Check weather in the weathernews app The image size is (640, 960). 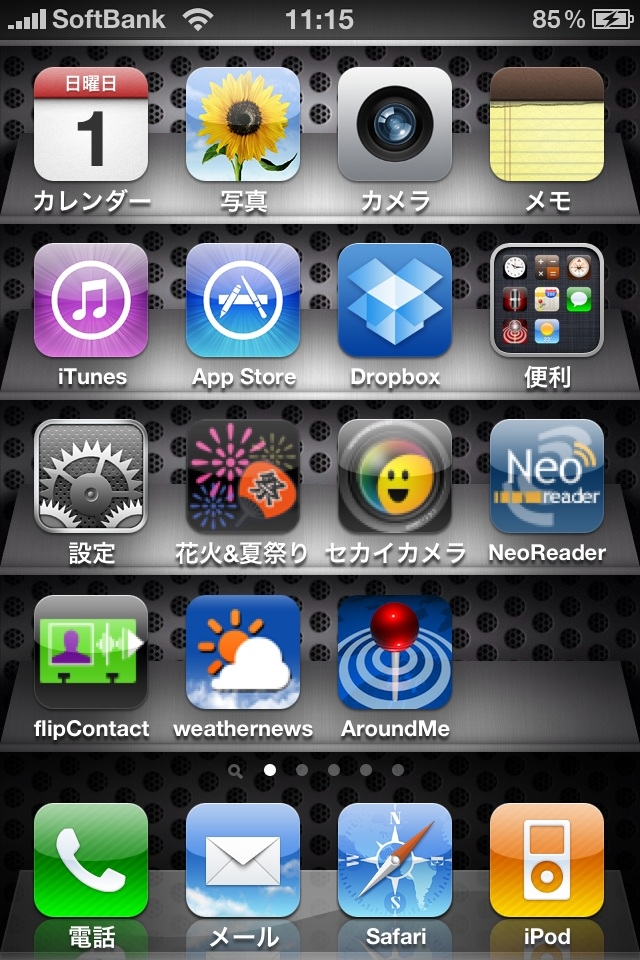[243, 652]
